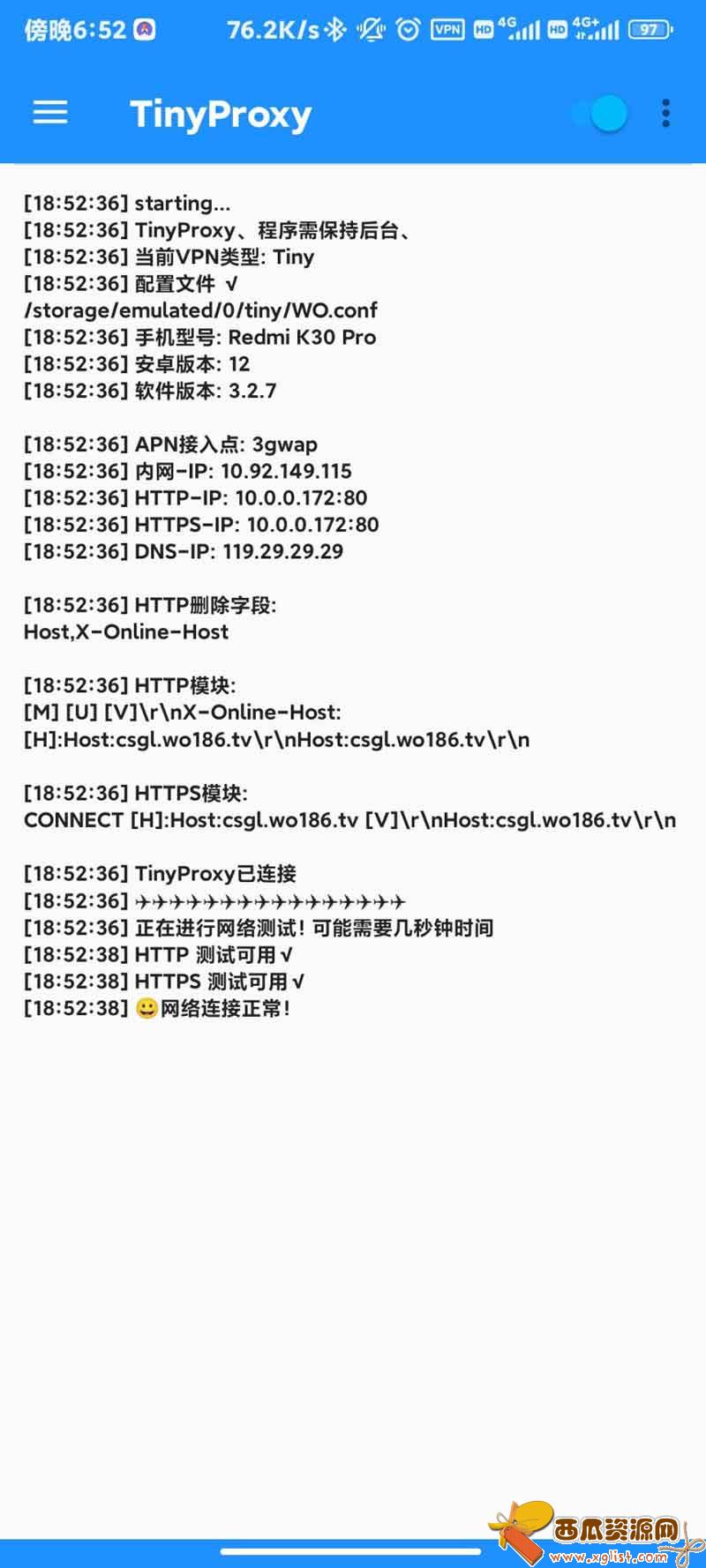Open the three-dot overflow menu

click(666, 114)
